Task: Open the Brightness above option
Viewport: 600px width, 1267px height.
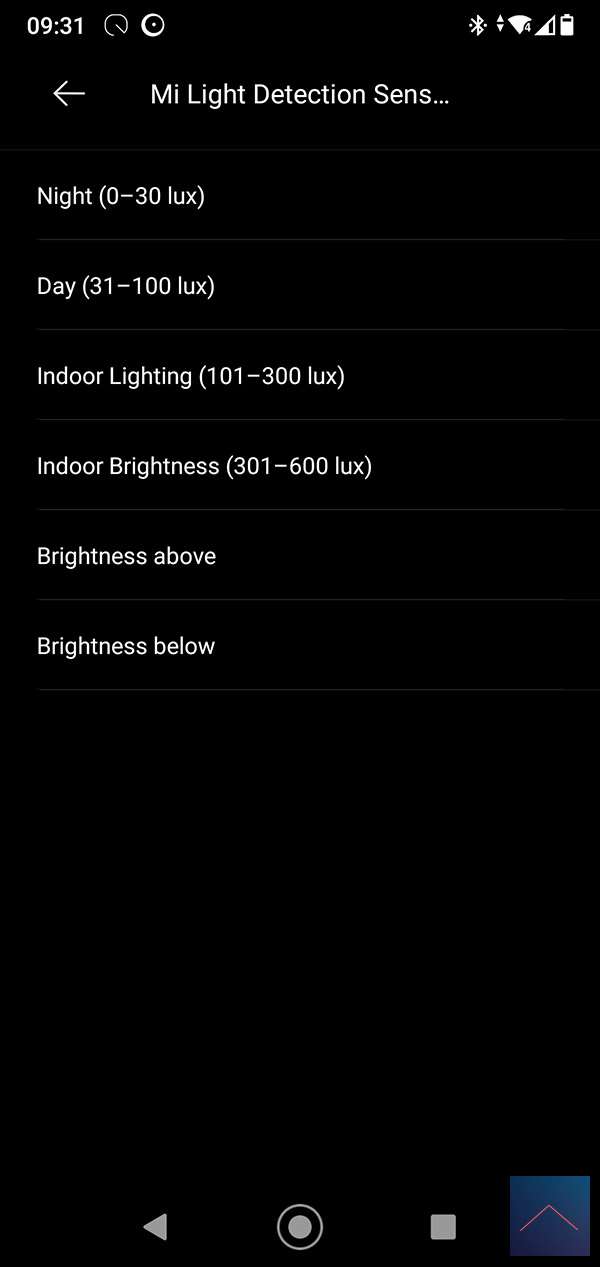Action: pos(127,556)
